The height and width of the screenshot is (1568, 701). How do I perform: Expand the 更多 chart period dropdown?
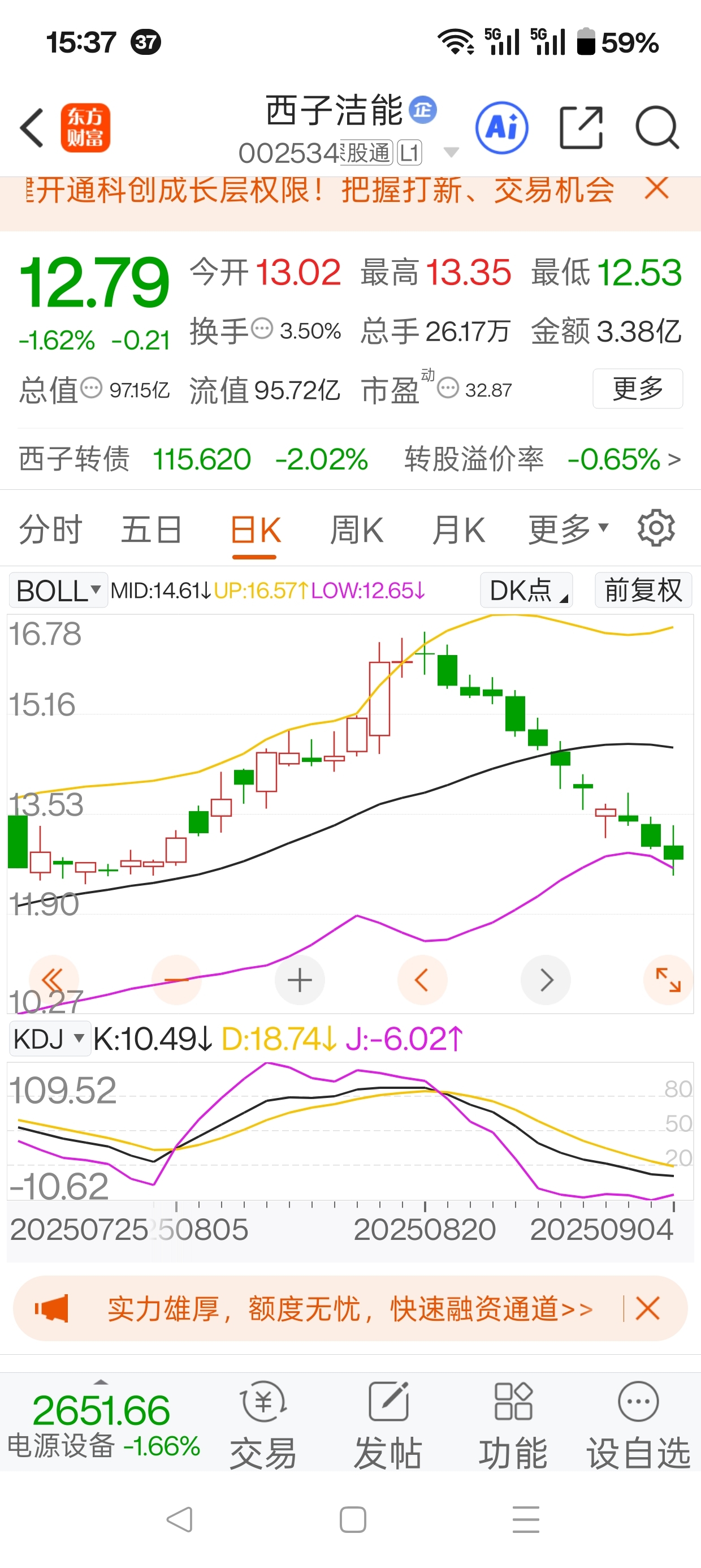pos(568,529)
